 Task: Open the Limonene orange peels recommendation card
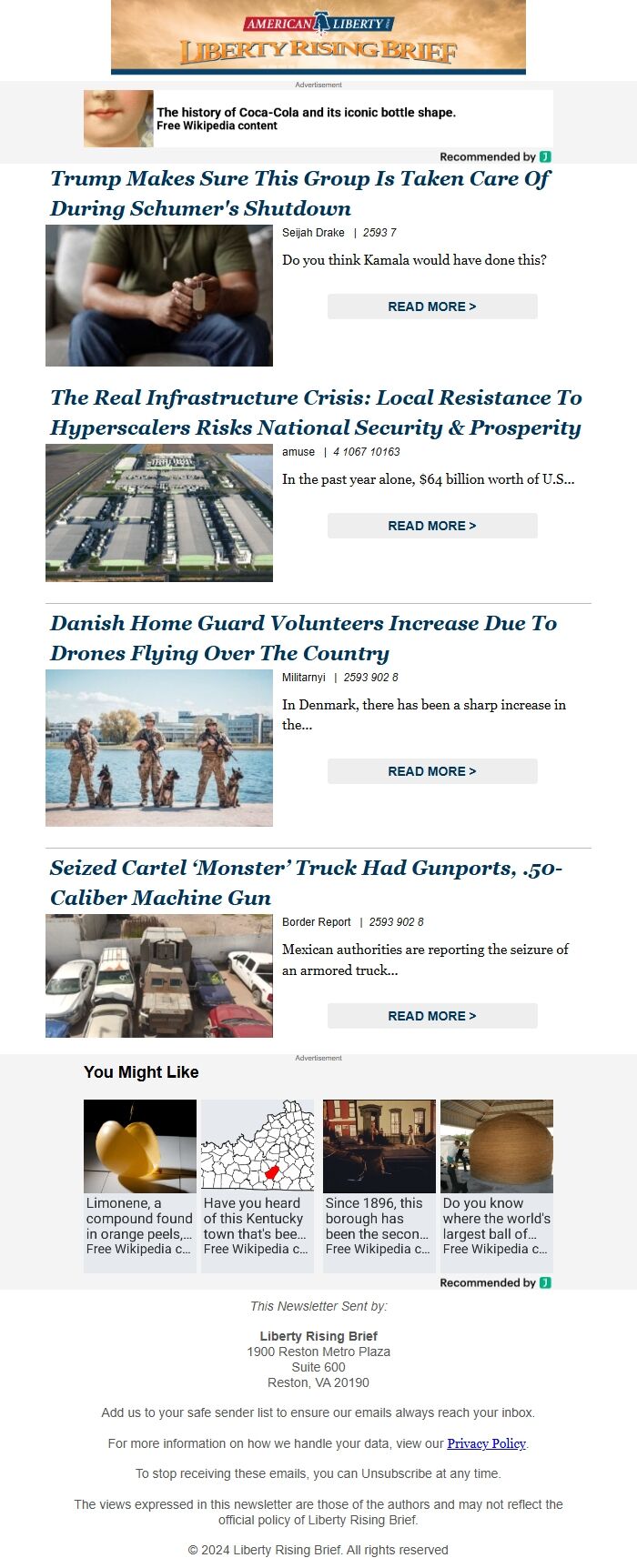pos(140,1185)
